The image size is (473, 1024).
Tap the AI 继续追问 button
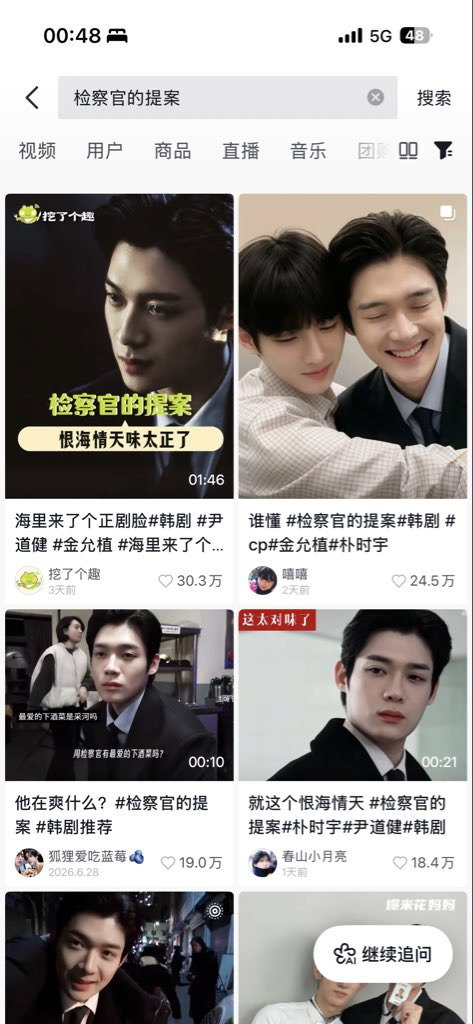pyautogui.click(x=383, y=954)
